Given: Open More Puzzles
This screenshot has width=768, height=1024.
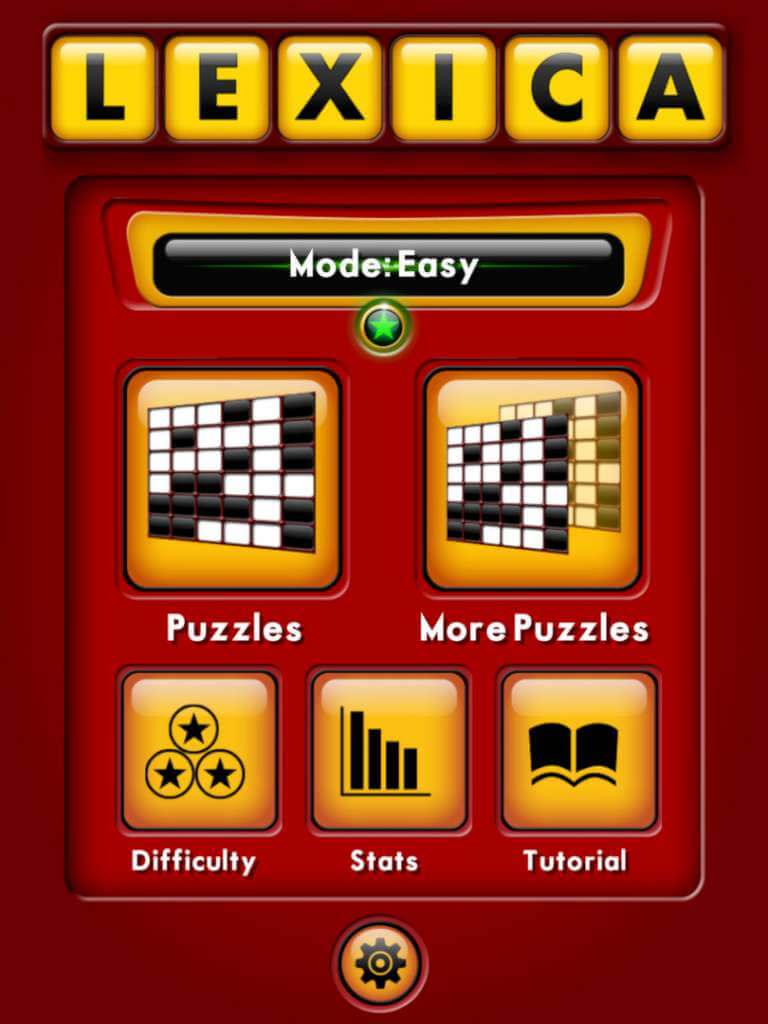Looking at the screenshot, I should coord(532,479).
